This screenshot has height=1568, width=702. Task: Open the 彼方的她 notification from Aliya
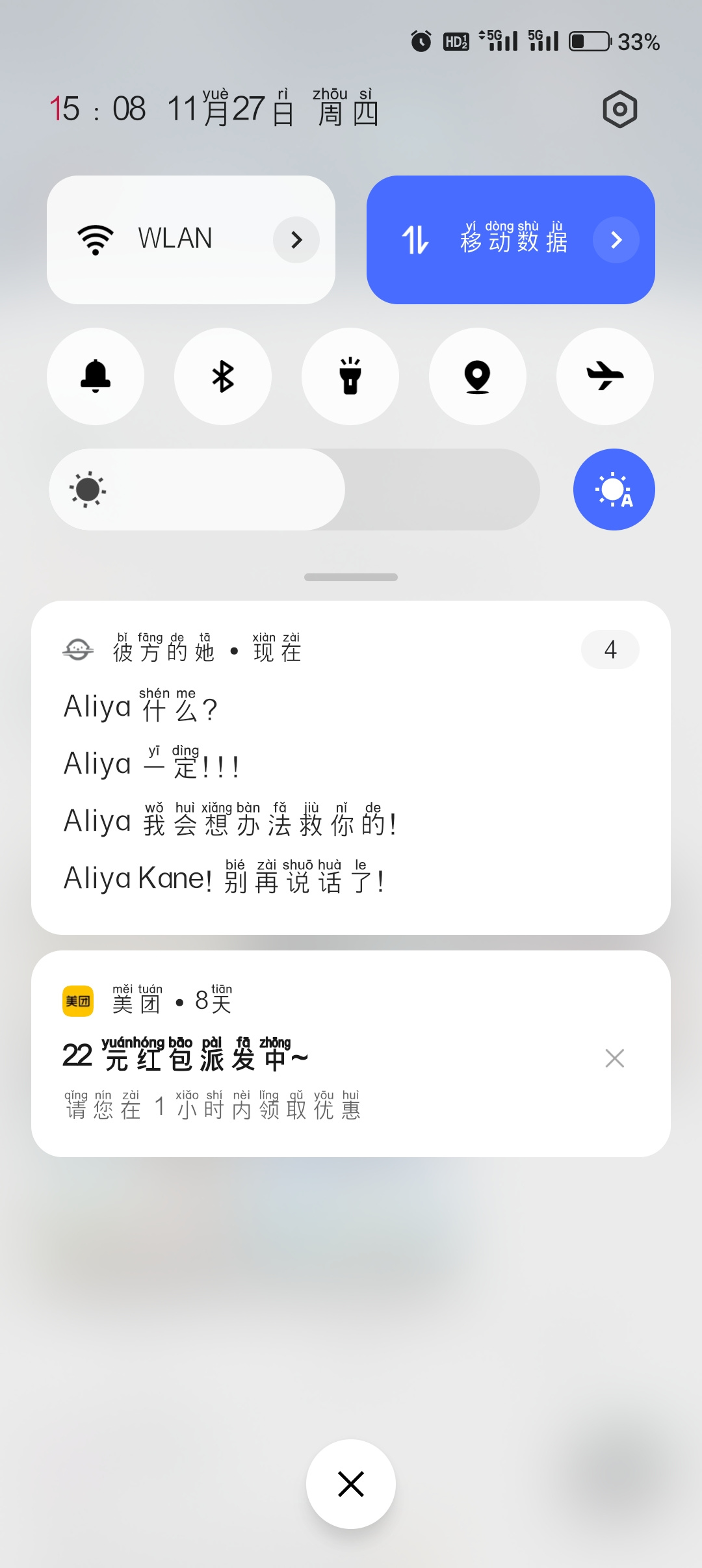tap(351, 768)
